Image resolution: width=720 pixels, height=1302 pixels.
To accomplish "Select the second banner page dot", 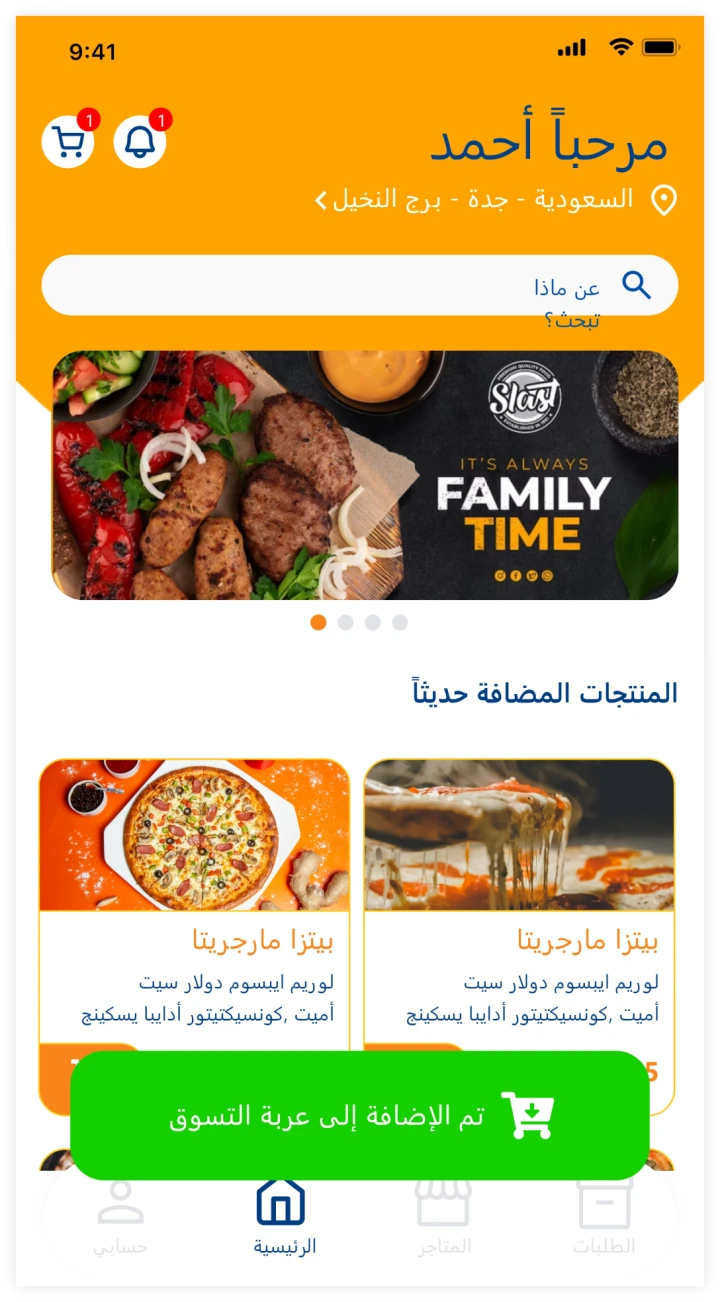I will tap(346, 623).
